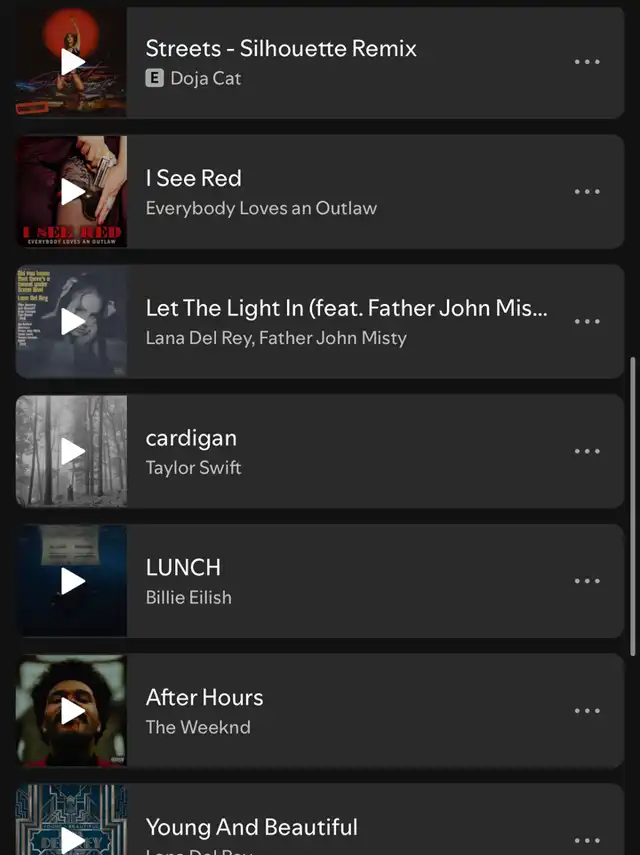Open more options for Streets - Silhouette Remix
Screen dimensions: 640x855
[x=587, y=62]
